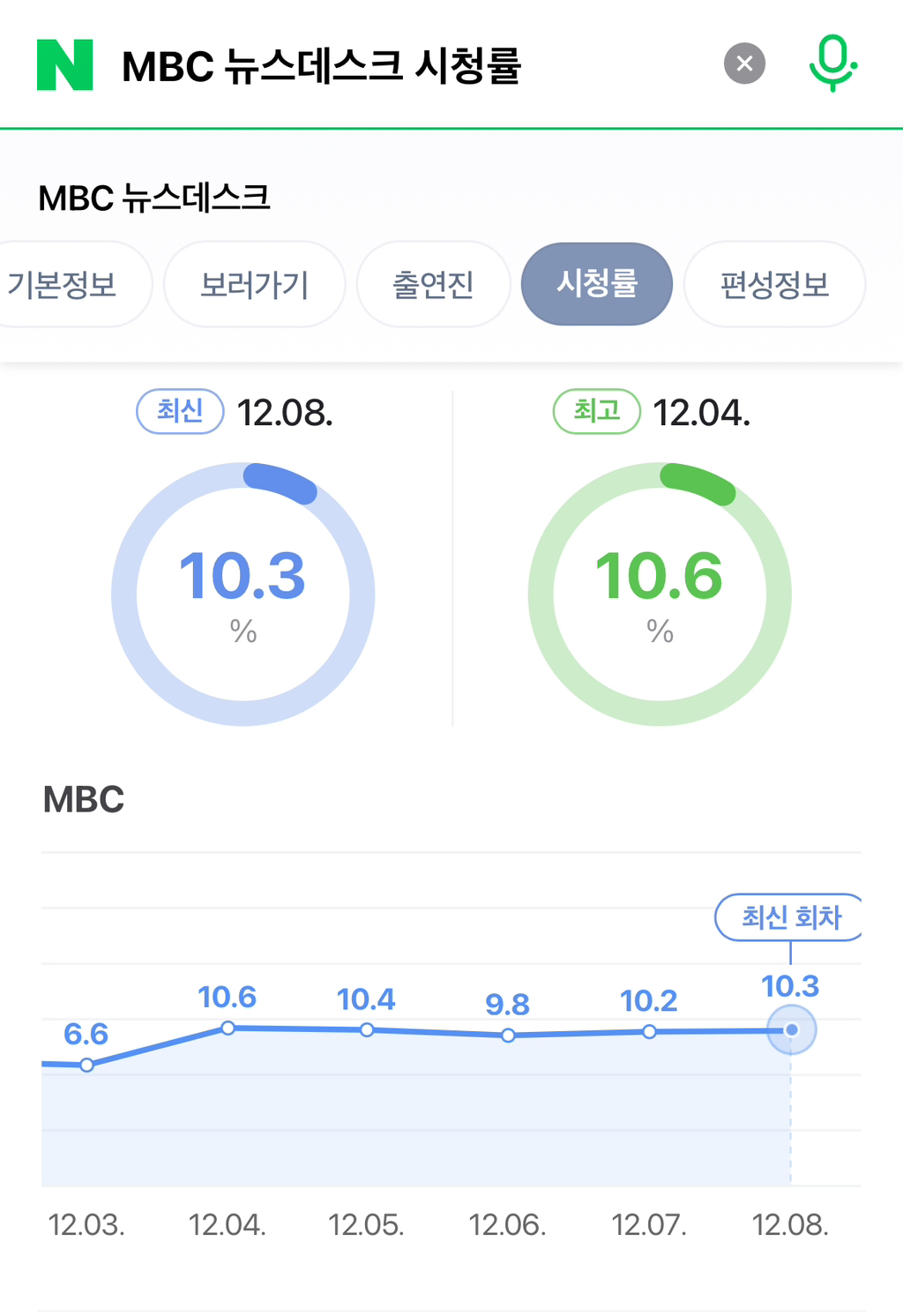Open the 기본정보 tab
The width and height of the screenshot is (903, 1316).
click(x=66, y=284)
